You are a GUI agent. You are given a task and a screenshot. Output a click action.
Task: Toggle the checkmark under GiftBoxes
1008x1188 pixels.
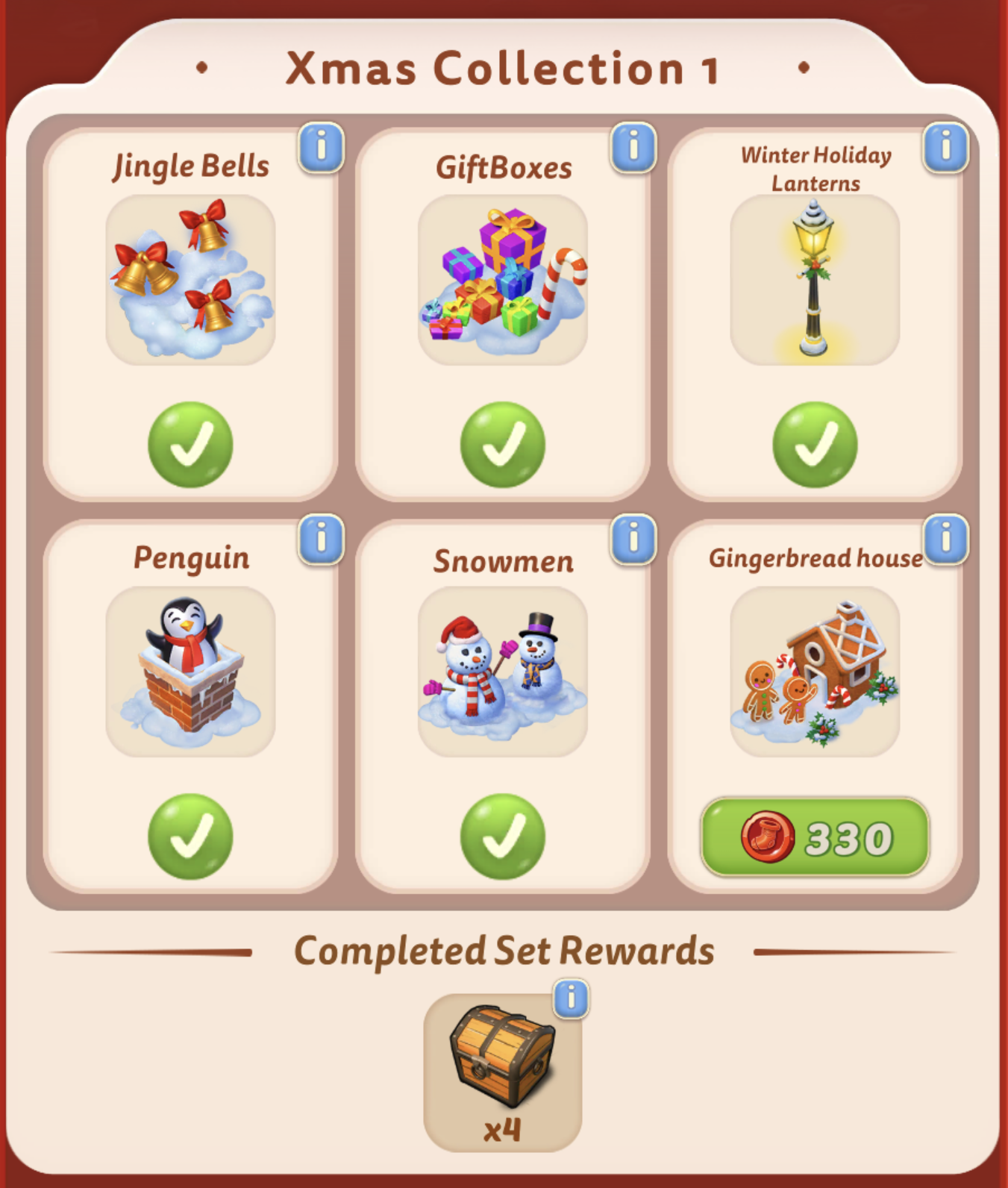pyautogui.click(x=500, y=445)
